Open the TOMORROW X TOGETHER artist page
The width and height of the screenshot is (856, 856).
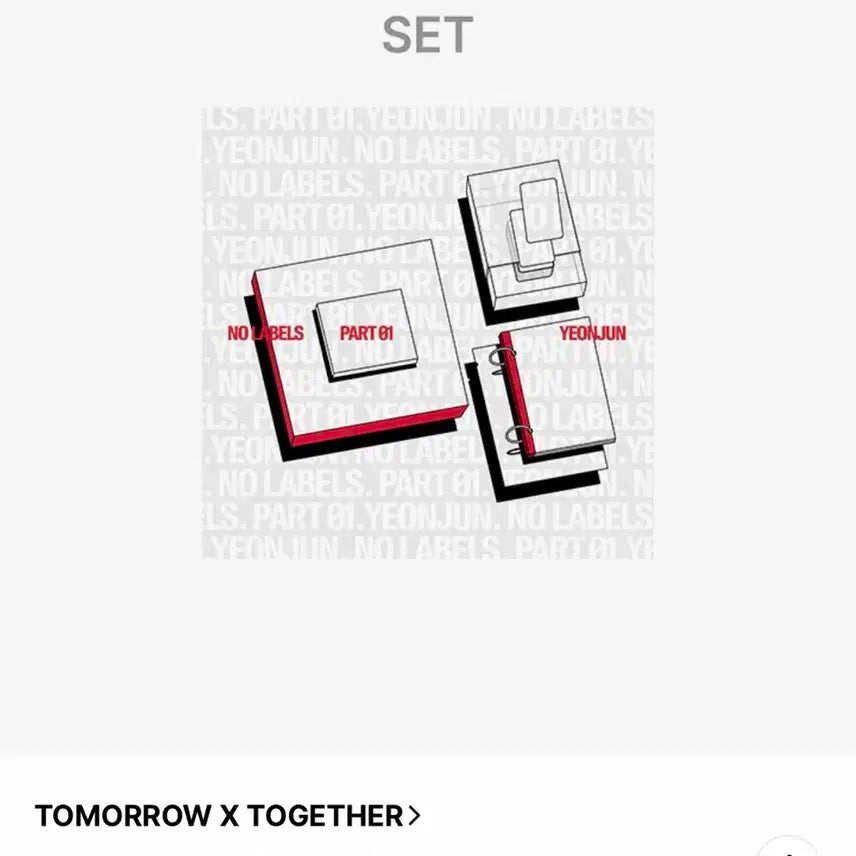click(x=227, y=816)
